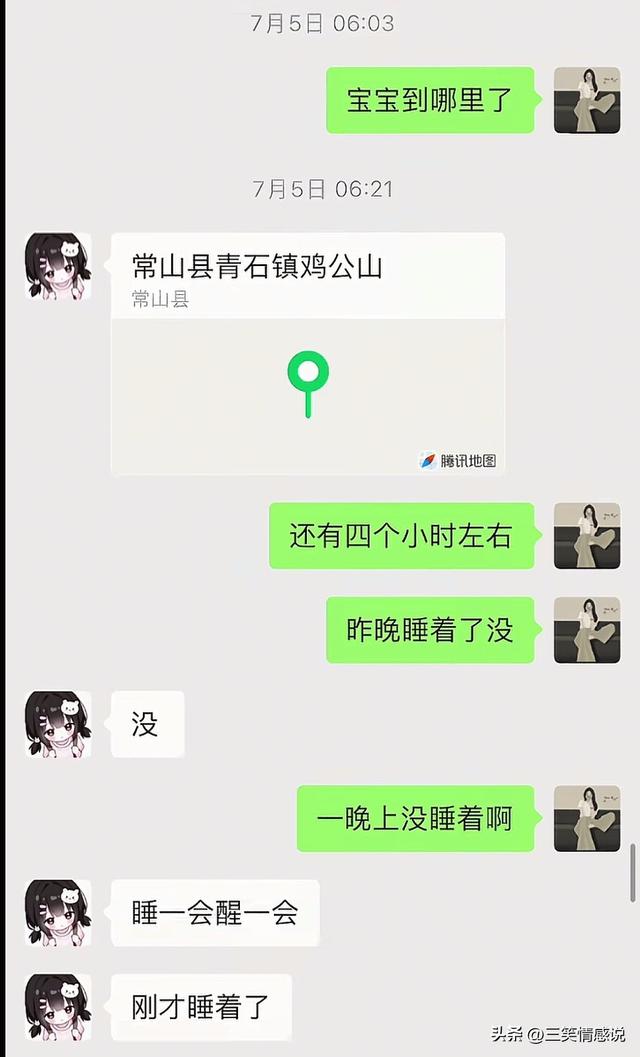This screenshot has height=1057, width=640.
Task: Open the shared location 常山县青石镇鸡公山
Action: click(307, 353)
